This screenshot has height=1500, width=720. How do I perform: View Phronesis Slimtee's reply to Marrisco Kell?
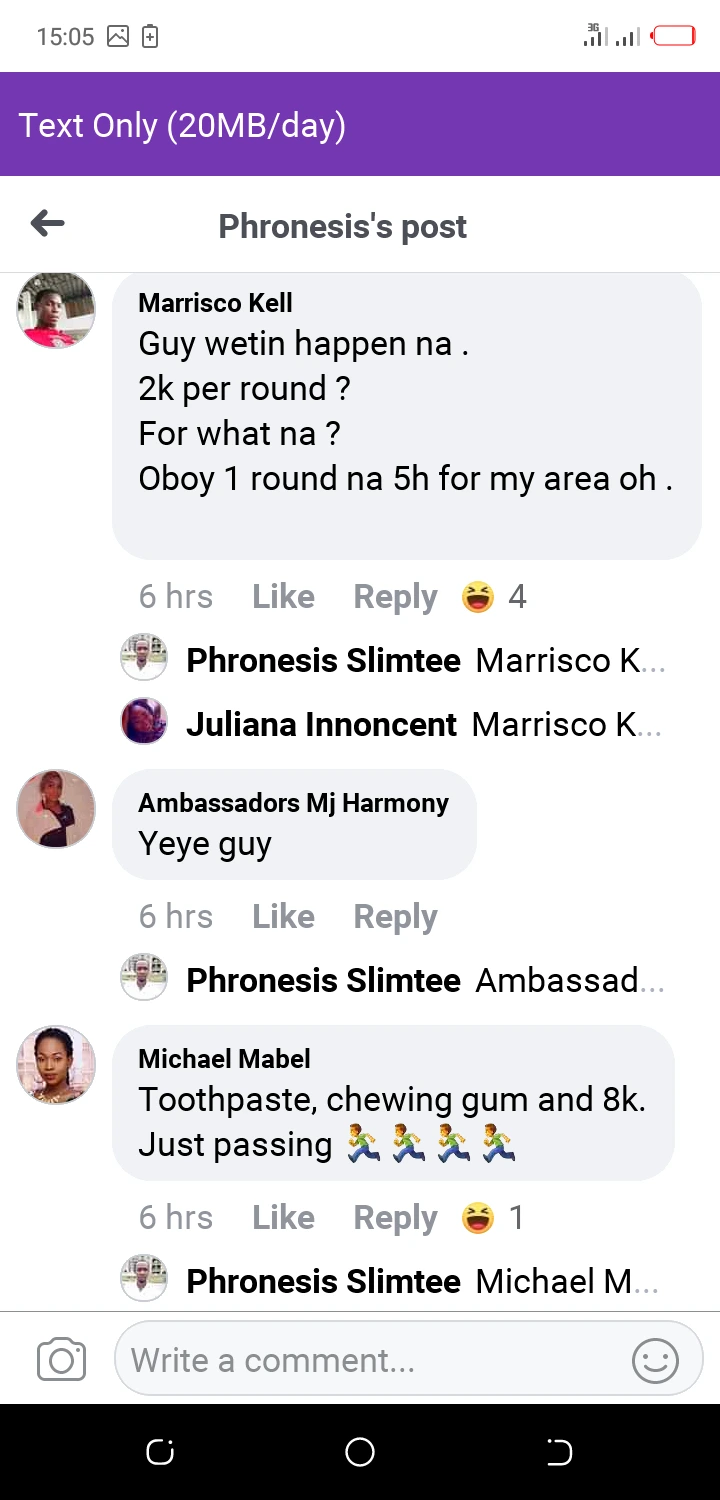pyautogui.click(x=420, y=660)
